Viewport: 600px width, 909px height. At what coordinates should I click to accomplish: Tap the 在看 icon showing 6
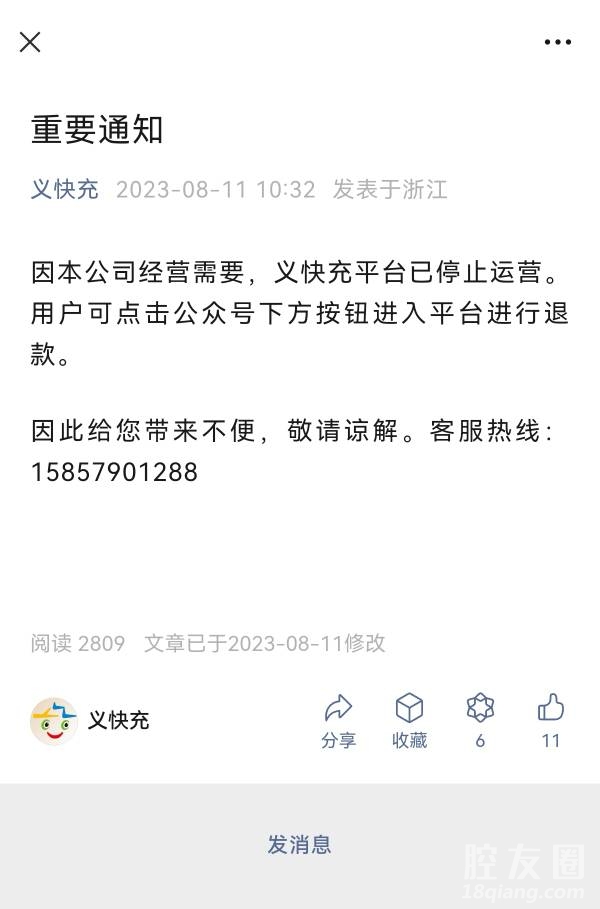coord(480,720)
